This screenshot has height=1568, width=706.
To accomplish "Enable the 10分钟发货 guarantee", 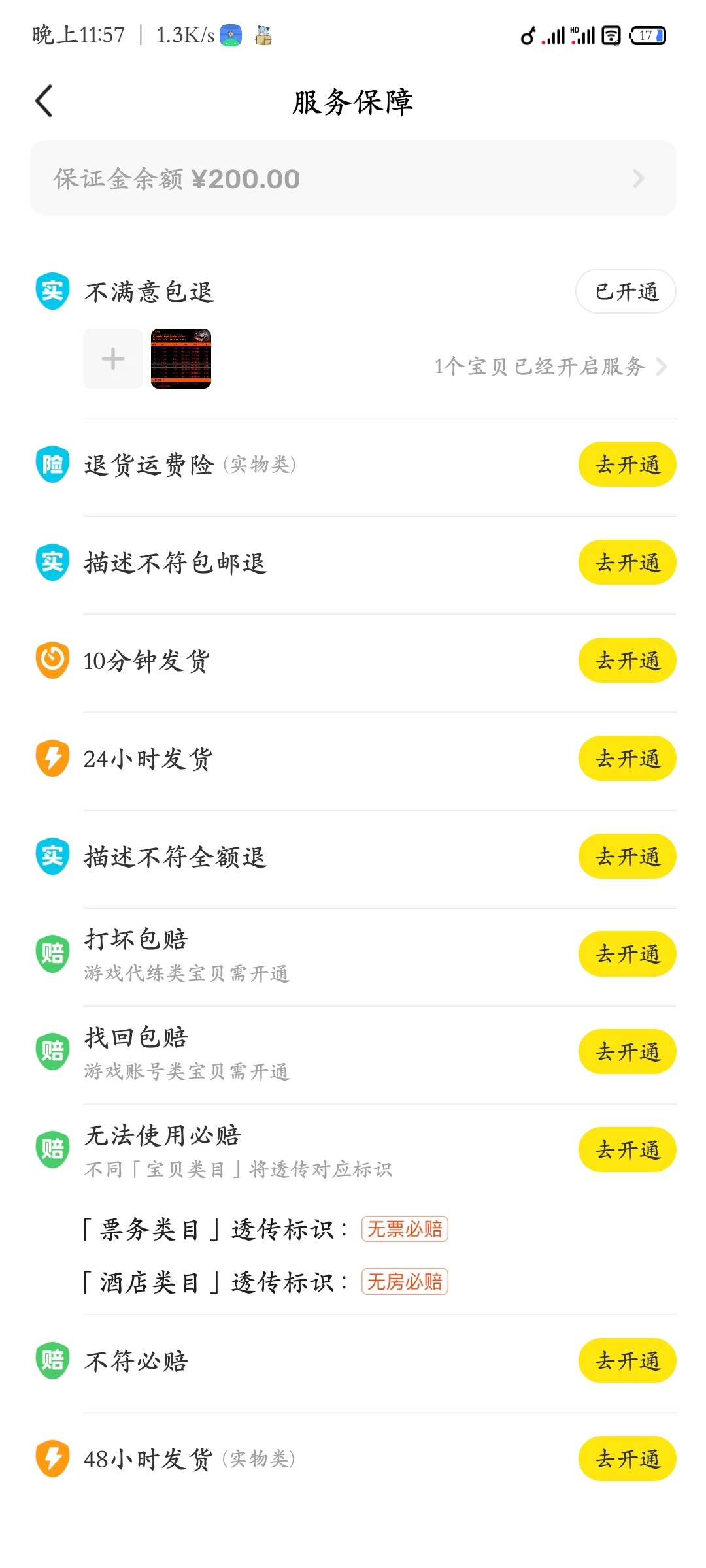I will click(x=627, y=661).
